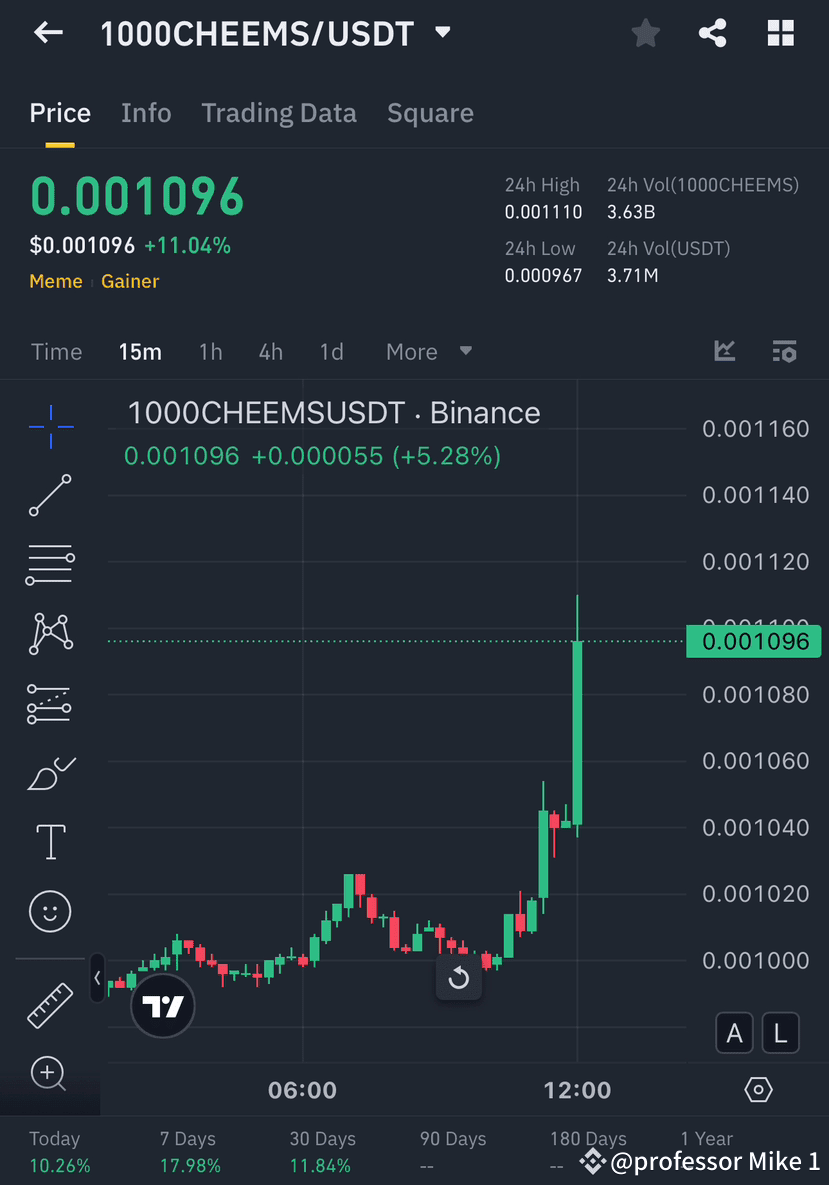Collapse the drawing tools sidebar
Image resolution: width=829 pixels, height=1185 pixels.
point(96,979)
